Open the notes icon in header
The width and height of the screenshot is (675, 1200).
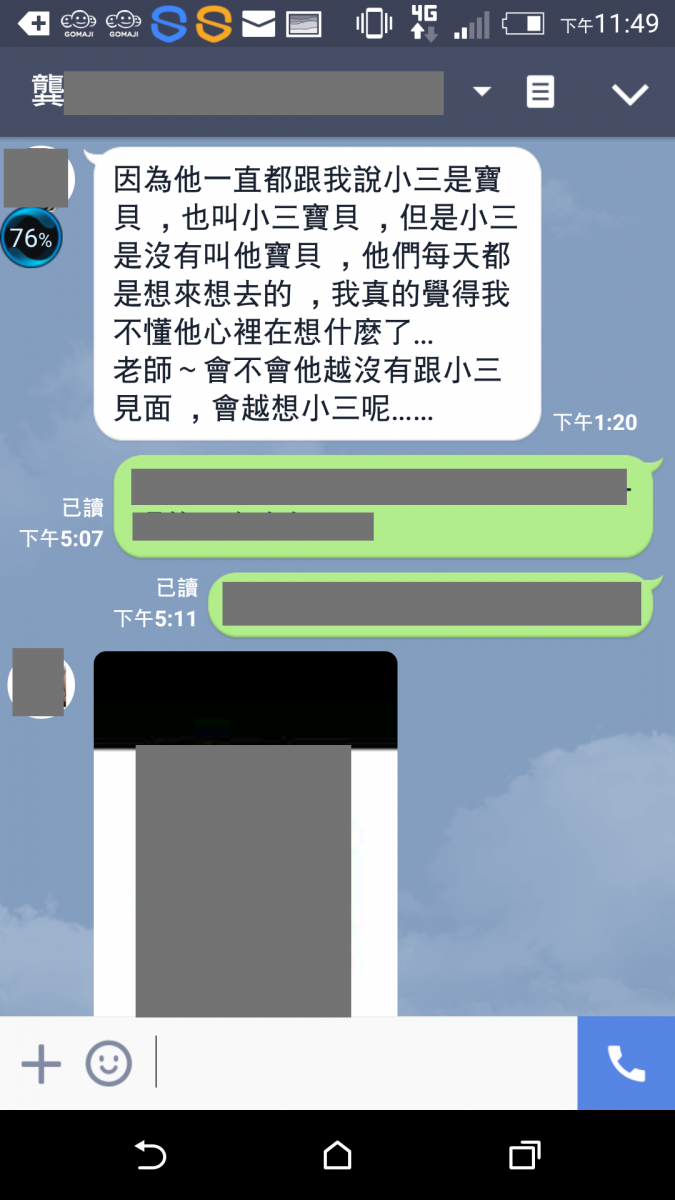[540, 93]
